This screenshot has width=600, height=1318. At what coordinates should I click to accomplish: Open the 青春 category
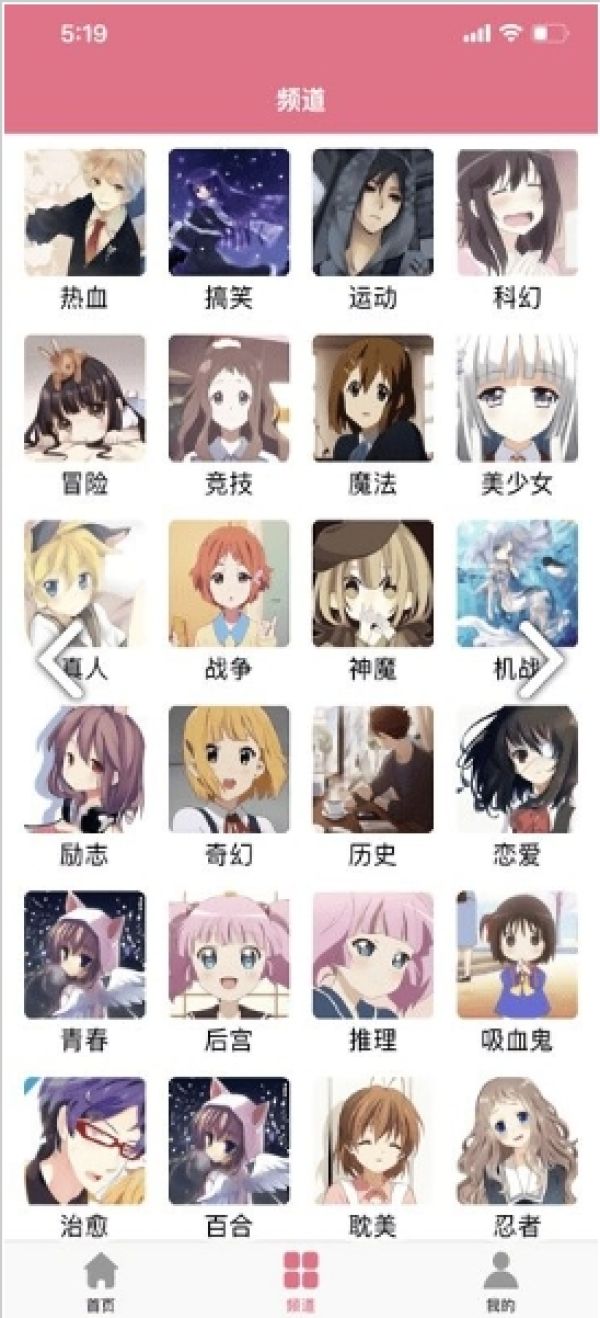pos(84,955)
